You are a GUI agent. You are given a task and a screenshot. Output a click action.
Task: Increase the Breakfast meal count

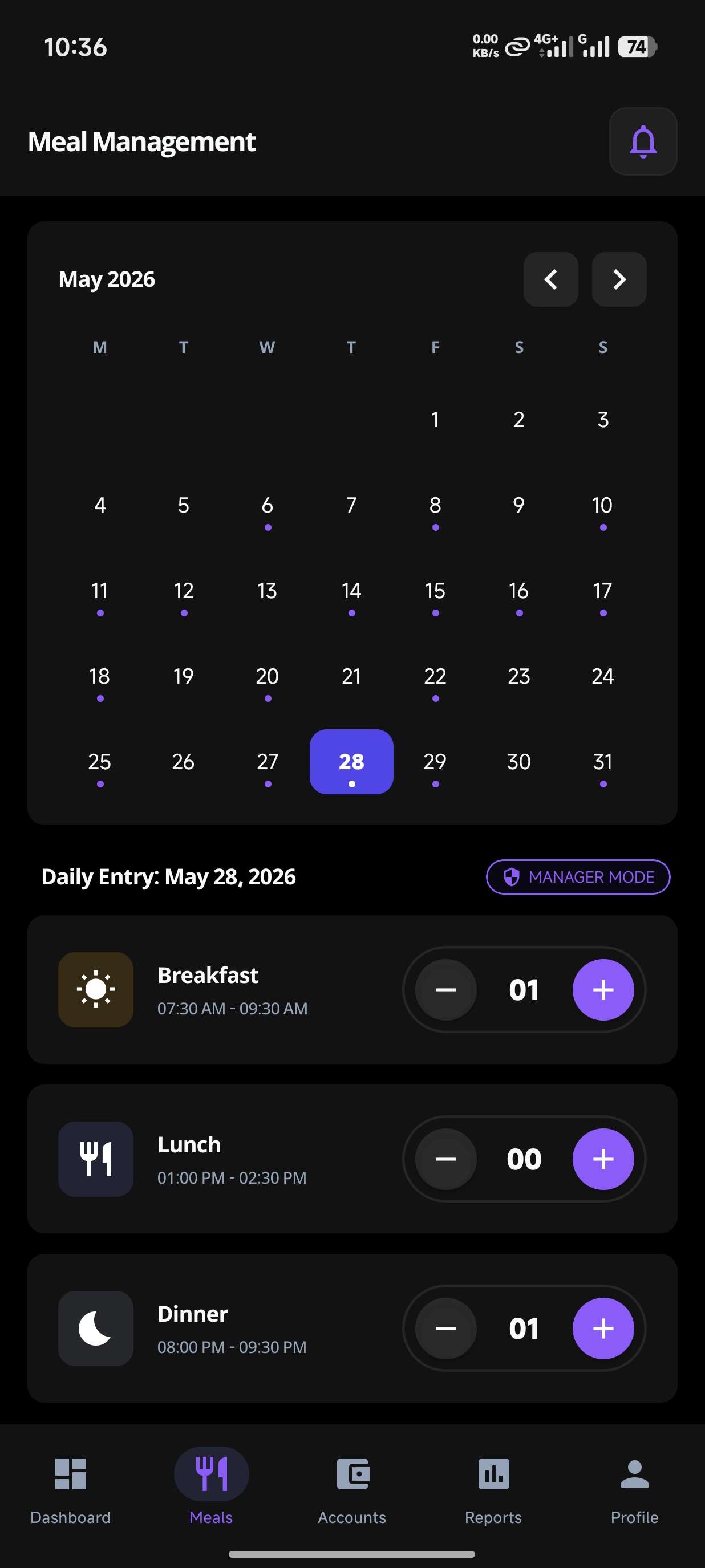coord(603,990)
